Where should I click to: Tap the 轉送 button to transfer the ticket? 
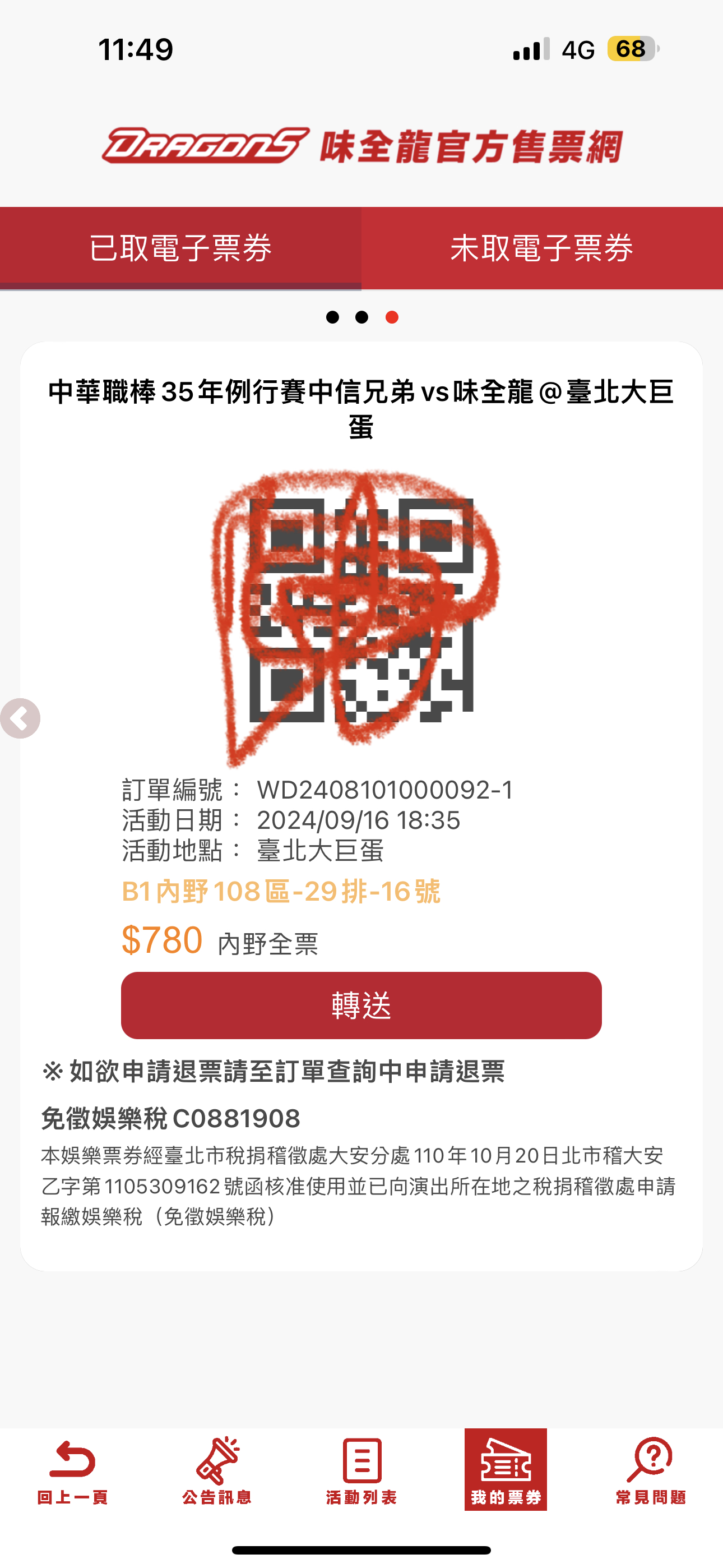click(361, 1005)
